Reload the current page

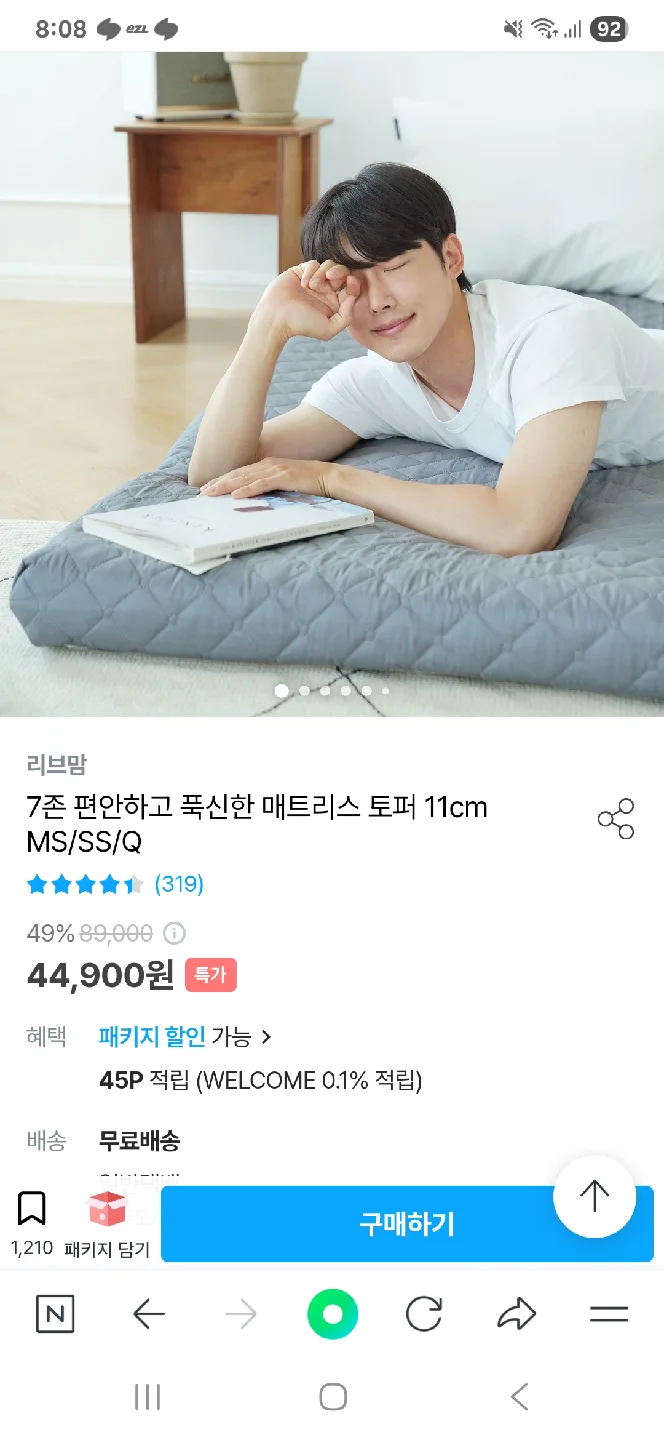424,1314
